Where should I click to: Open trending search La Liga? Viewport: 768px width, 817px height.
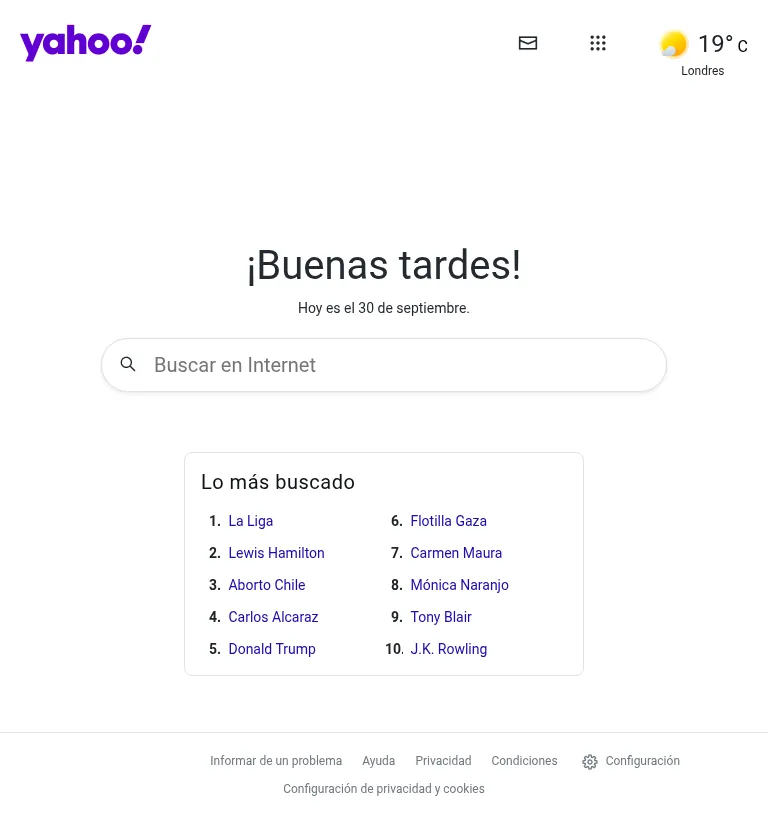point(250,521)
